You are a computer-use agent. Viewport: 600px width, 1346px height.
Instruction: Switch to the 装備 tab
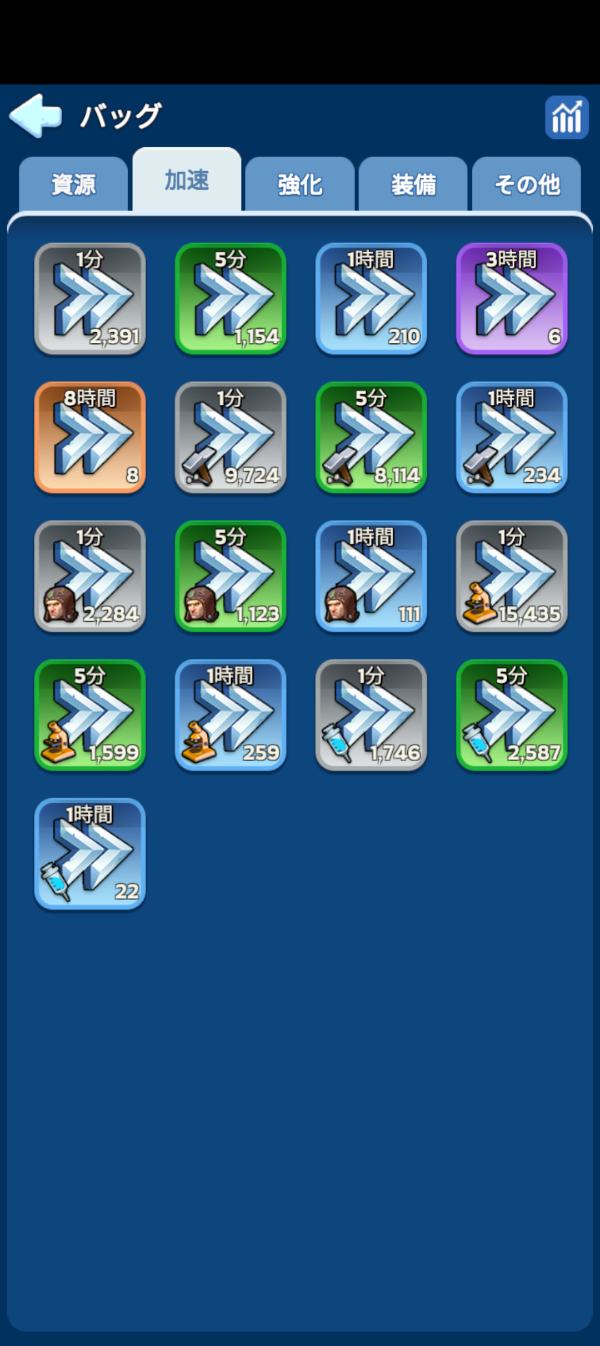click(x=413, y=185)
